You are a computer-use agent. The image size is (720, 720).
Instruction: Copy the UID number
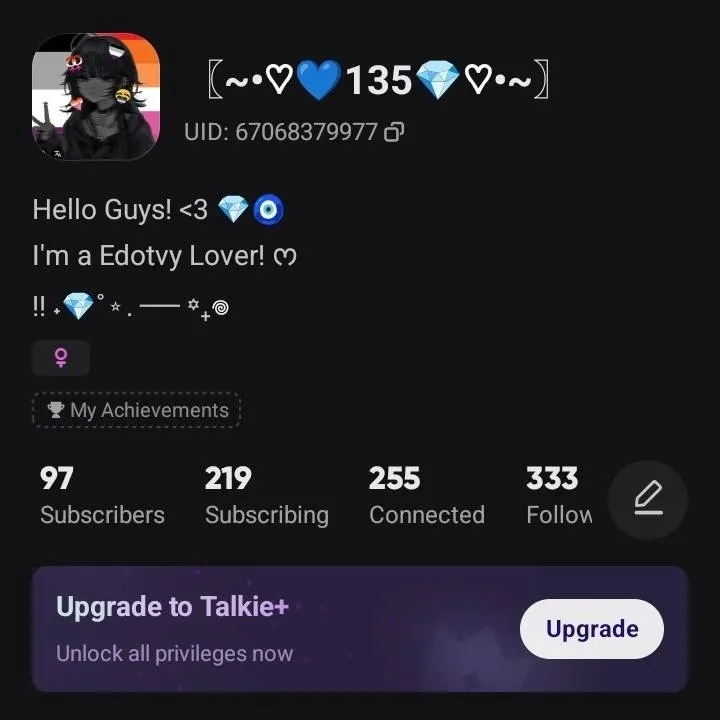click(394, 132)
